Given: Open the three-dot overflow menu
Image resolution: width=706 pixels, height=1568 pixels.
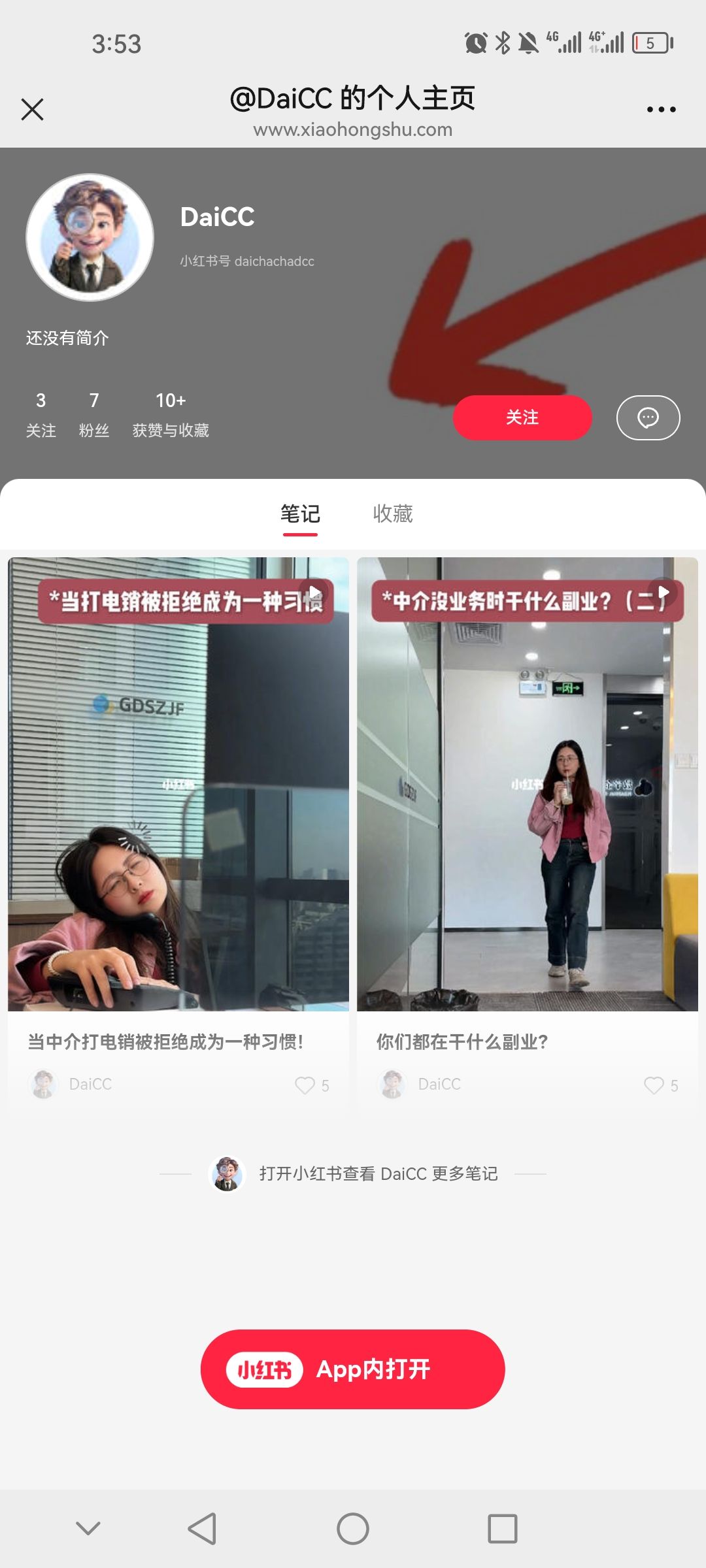Looking at the screenshot, I should 661,109.
